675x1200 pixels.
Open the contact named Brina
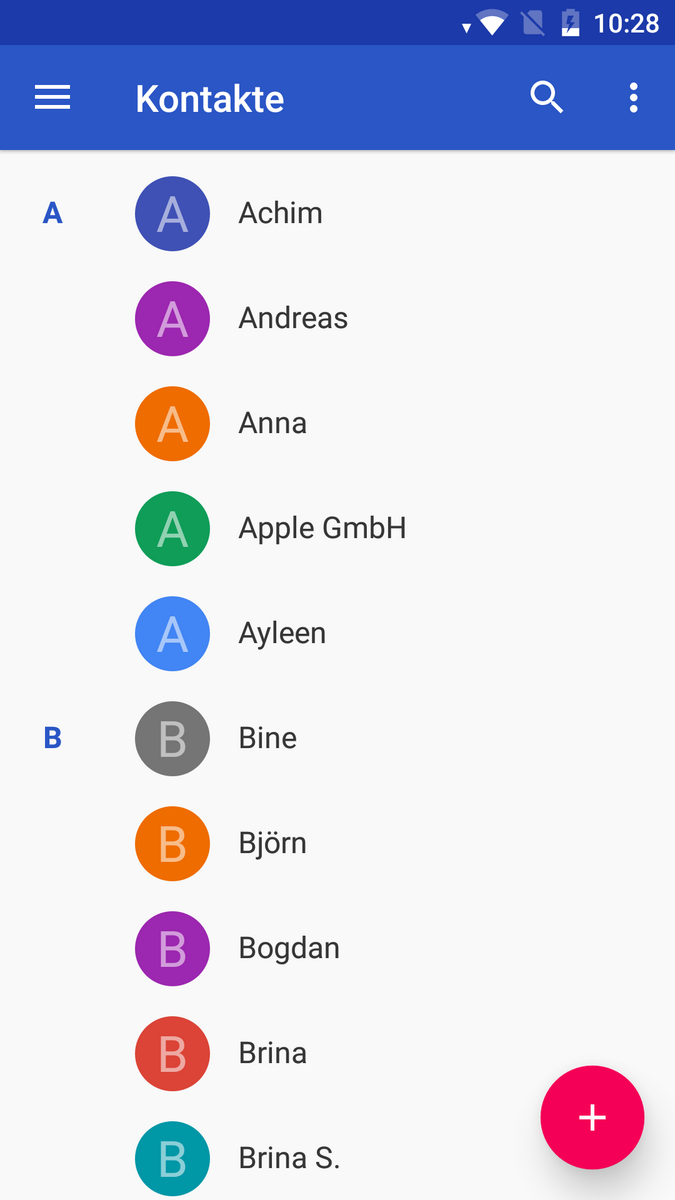tap(272, 1053)
